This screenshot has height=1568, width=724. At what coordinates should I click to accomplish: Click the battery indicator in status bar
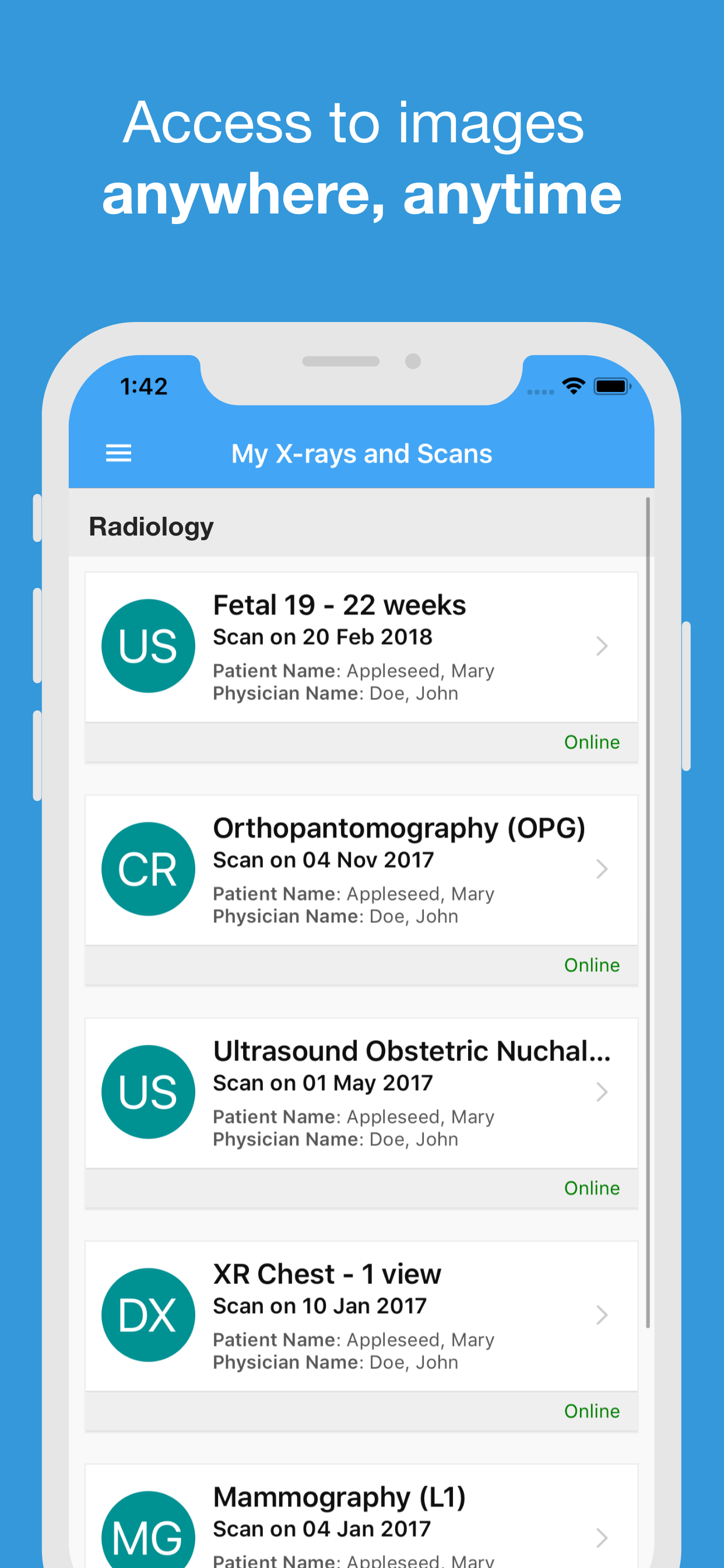[x=612, y=386]
